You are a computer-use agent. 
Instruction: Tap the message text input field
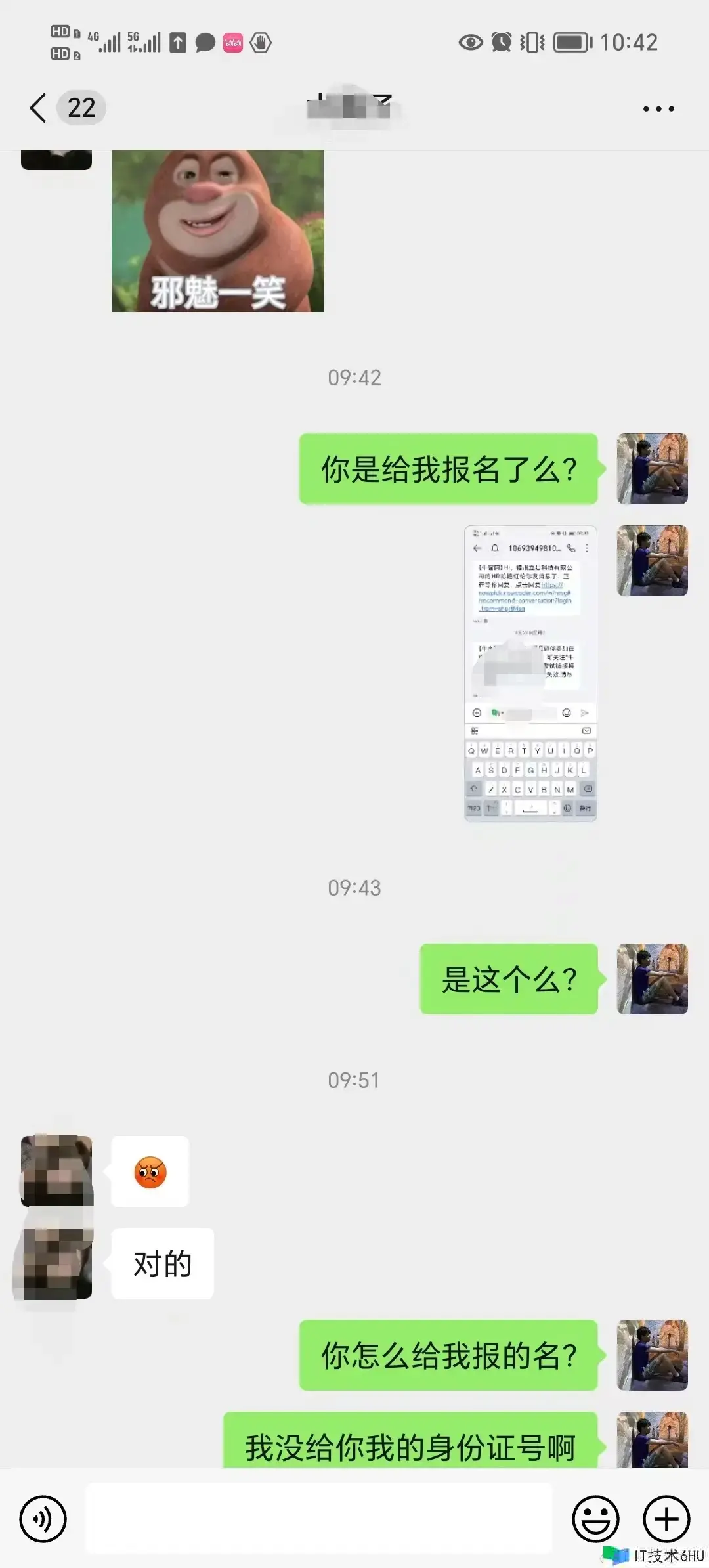pos(319,1517)
